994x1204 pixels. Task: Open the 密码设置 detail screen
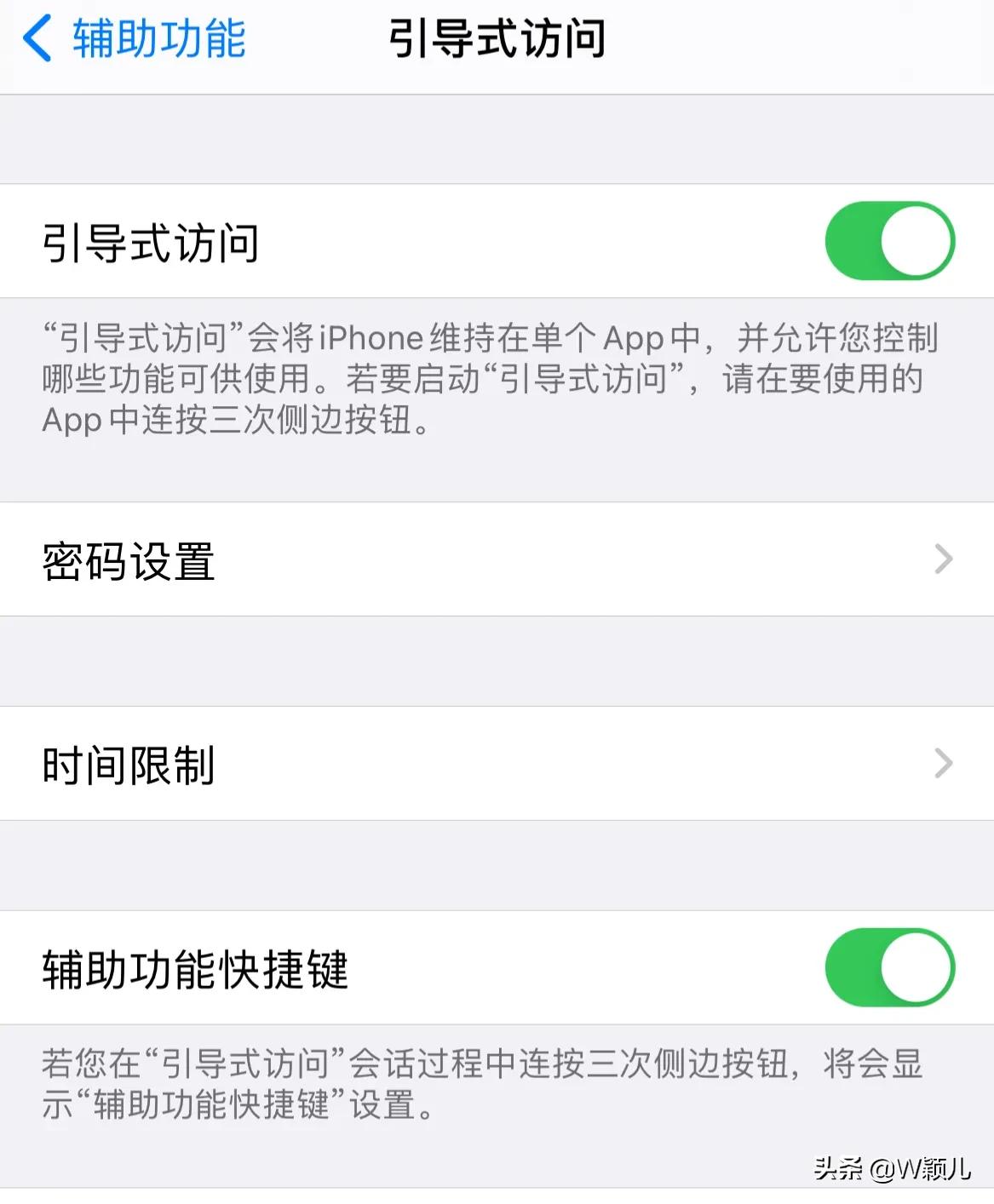coord(341,559)
